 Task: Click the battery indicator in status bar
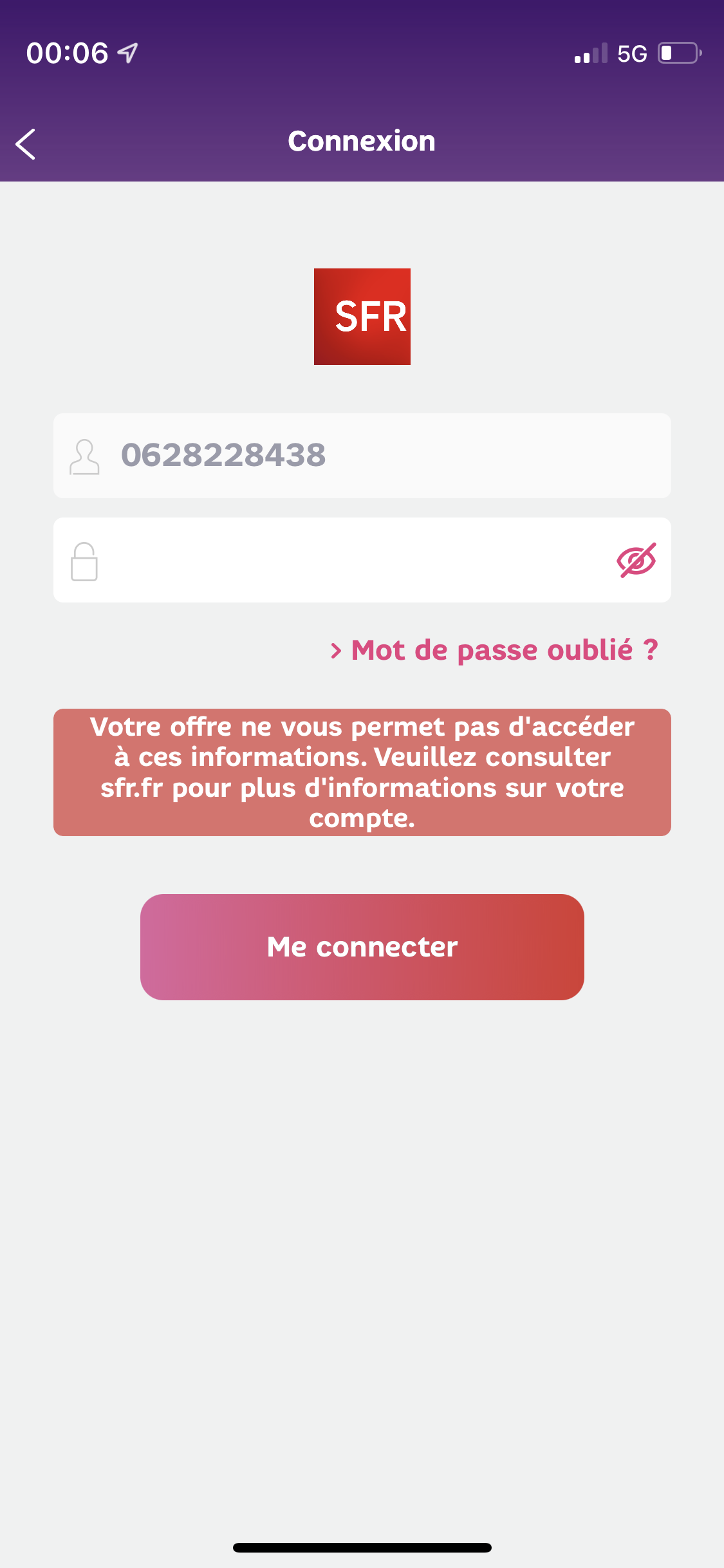(678, 53)
